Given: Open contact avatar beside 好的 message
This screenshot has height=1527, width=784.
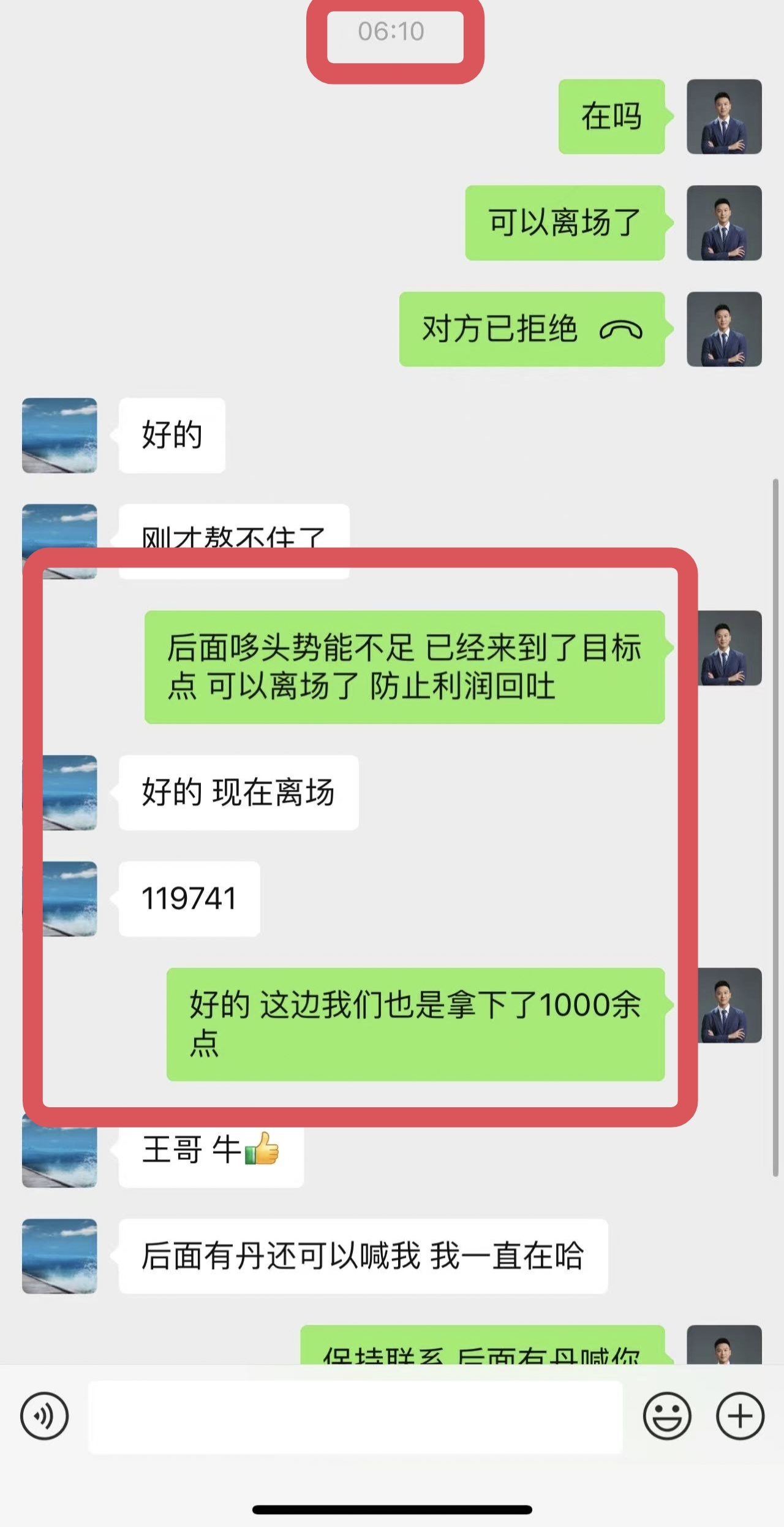Looking at the screenshot, I should pyautogui.click(x=59, y=435).
